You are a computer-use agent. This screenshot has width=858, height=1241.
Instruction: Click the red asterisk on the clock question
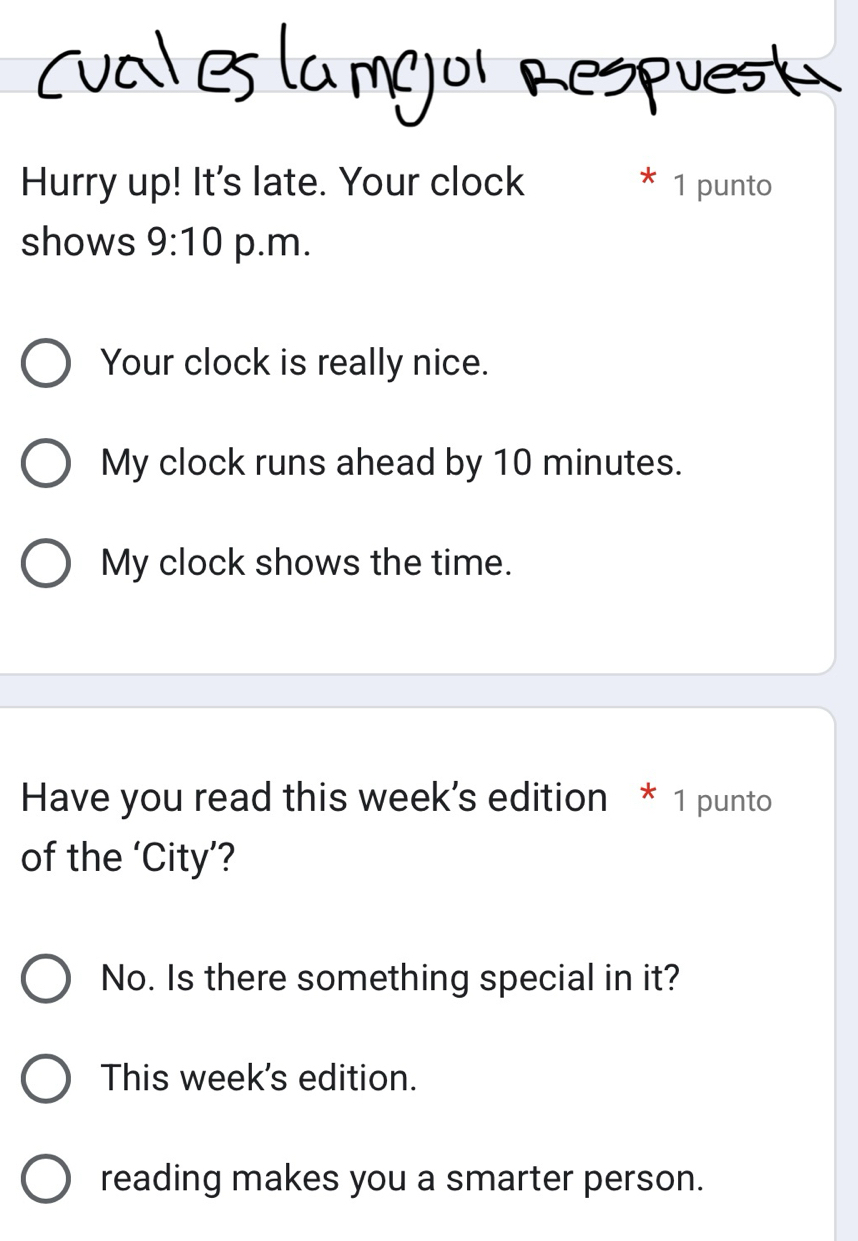646,178
